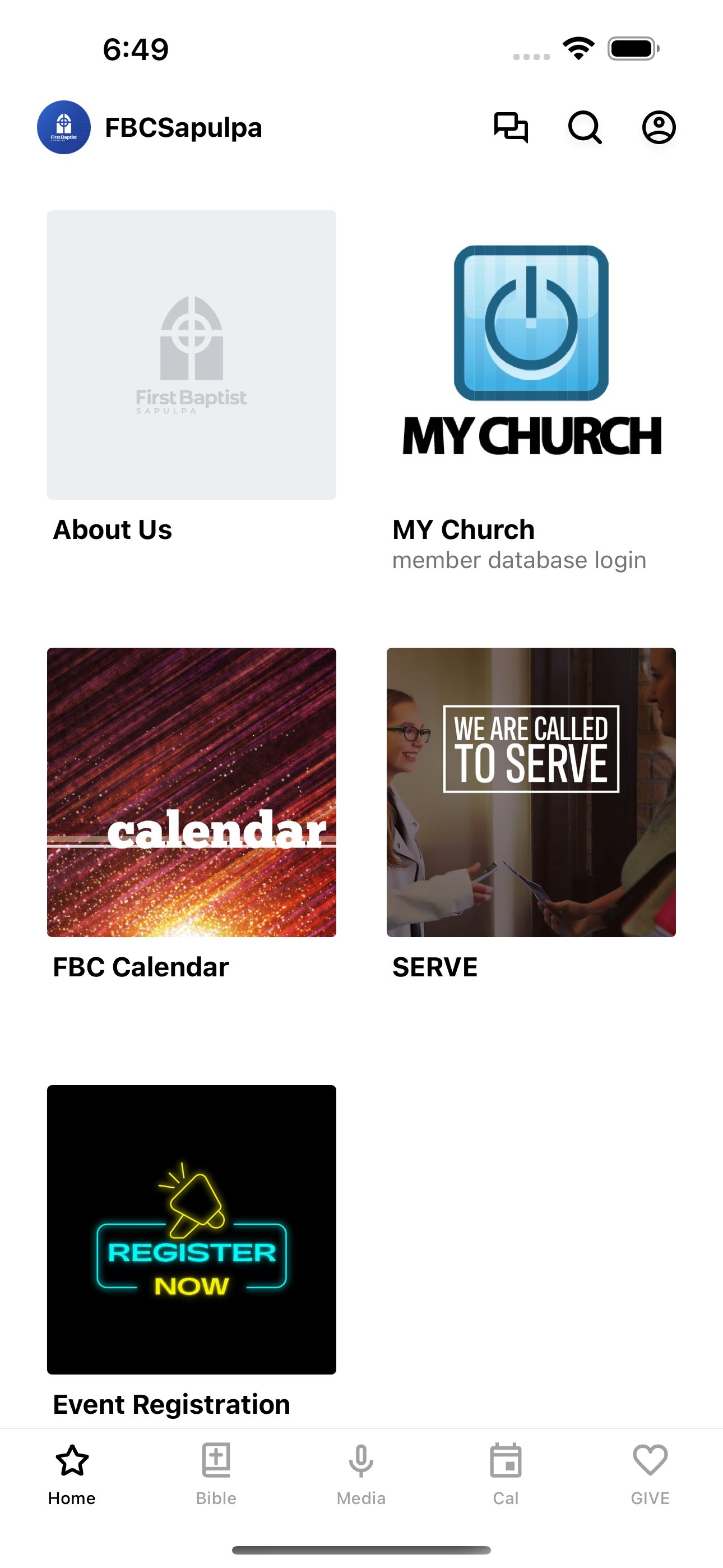Click the search magnifier icon
This screenshot has height=1568, width=723.
pyautogui.click(x=585, y=128)
